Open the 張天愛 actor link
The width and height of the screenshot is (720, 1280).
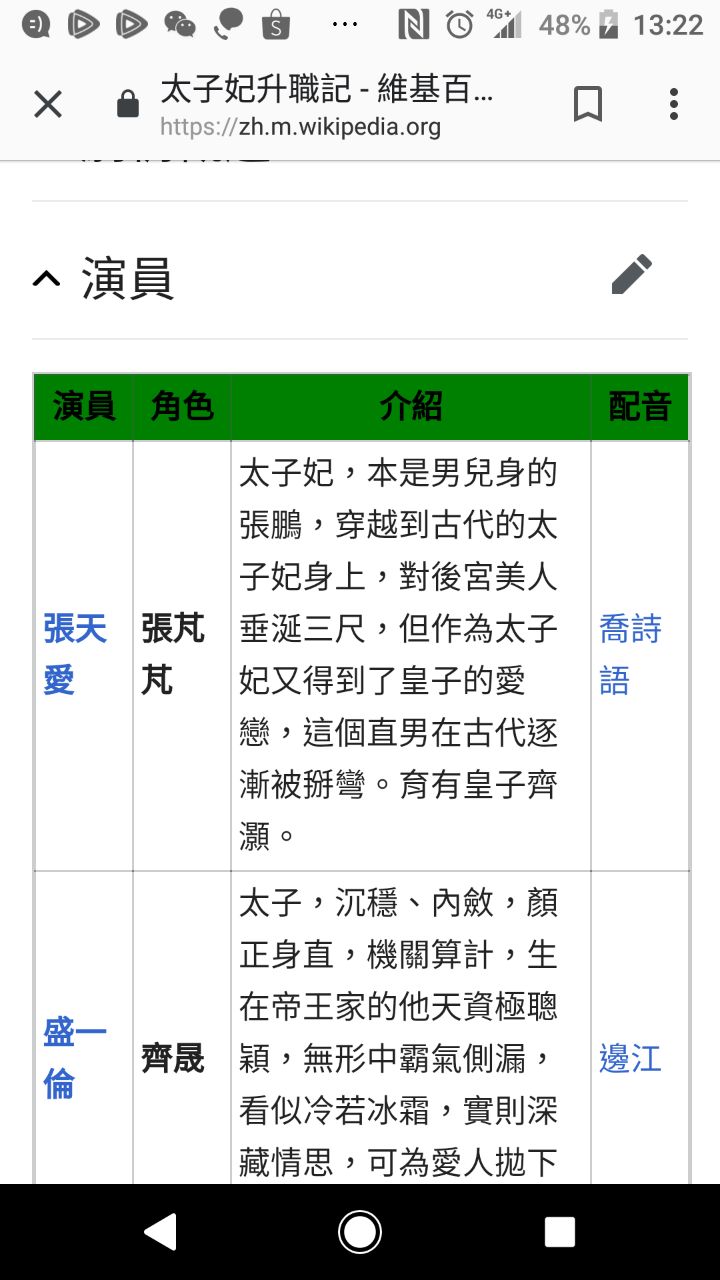point(75,655)
